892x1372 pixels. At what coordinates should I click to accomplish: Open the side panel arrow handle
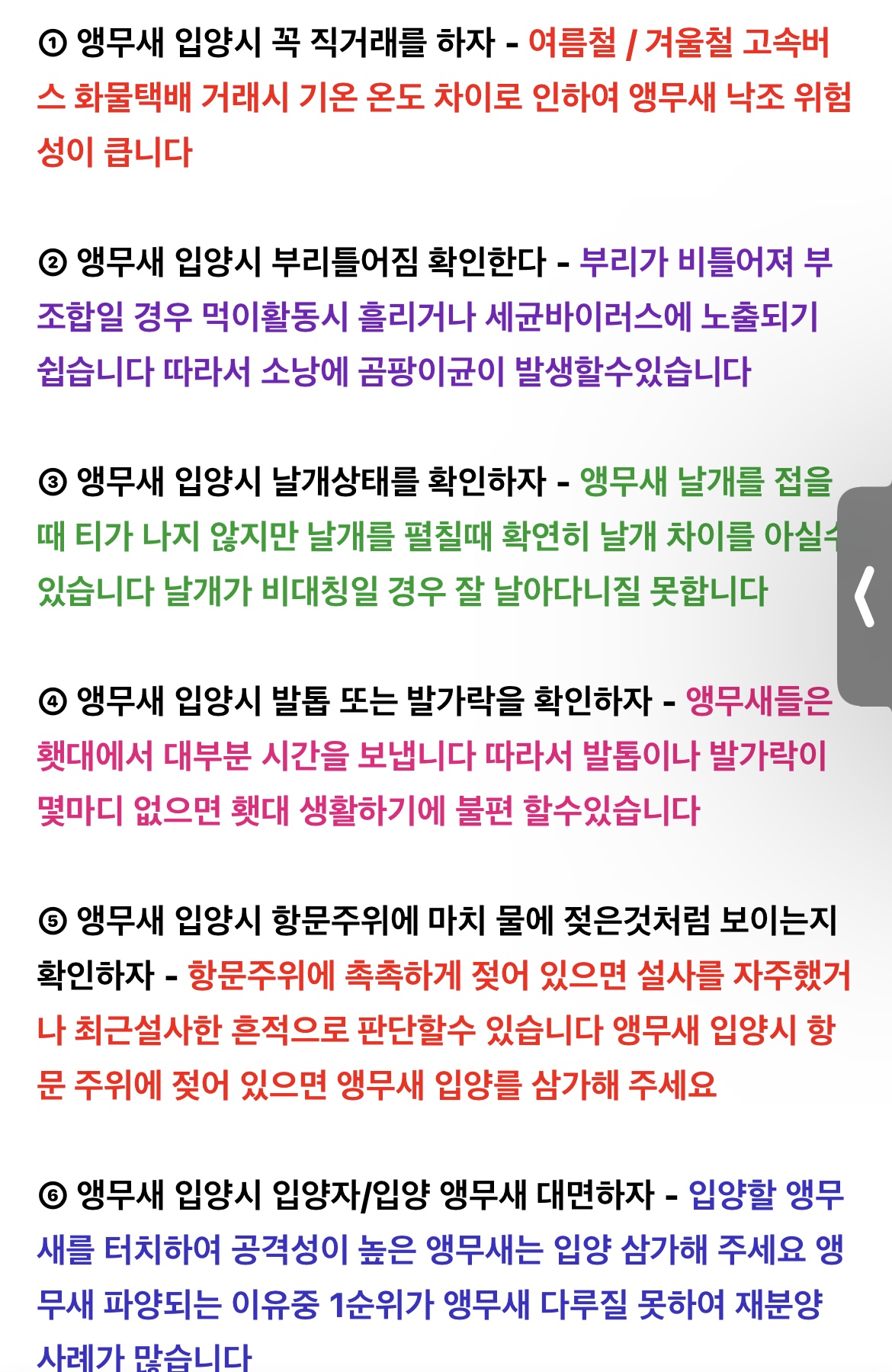coord(865,597)
